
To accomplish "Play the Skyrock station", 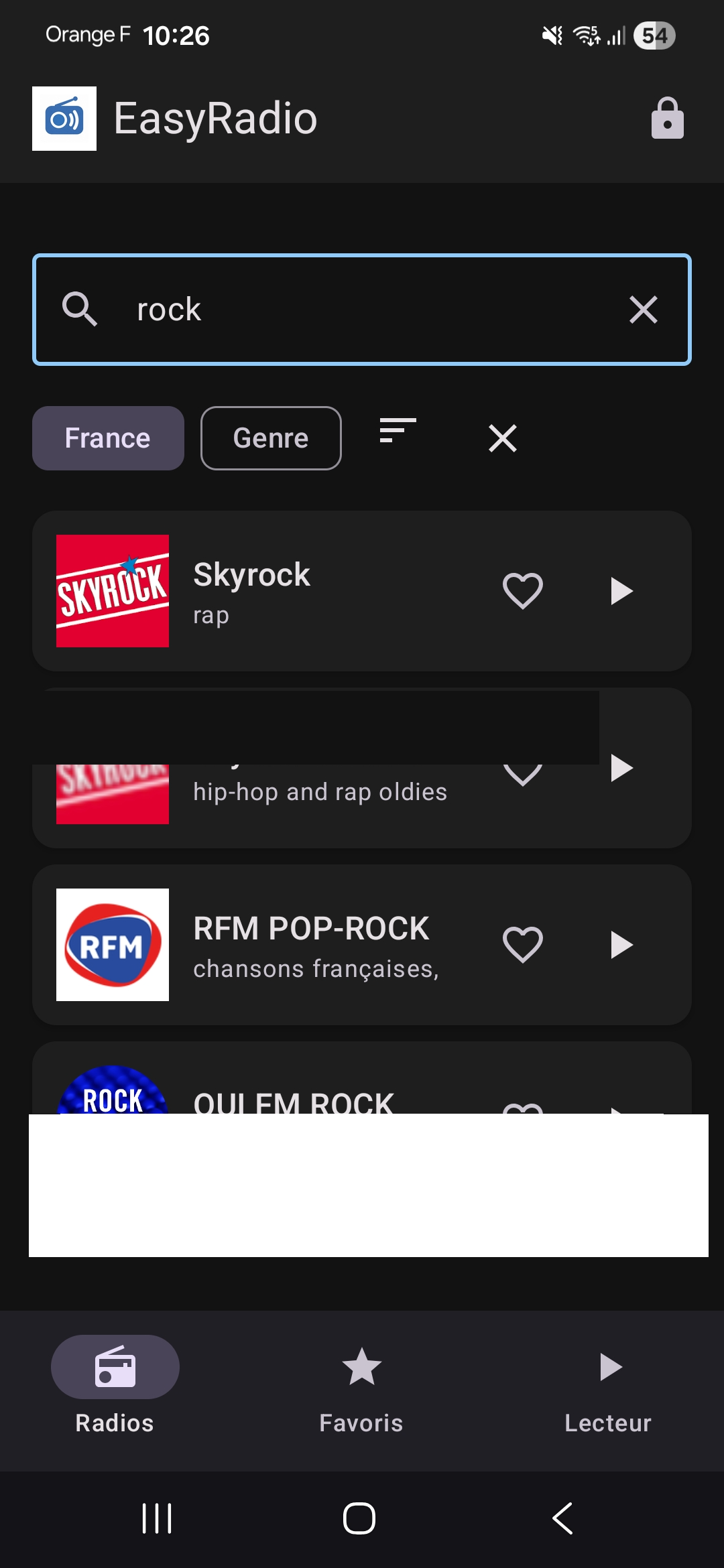I will click(x=621, y=590).
